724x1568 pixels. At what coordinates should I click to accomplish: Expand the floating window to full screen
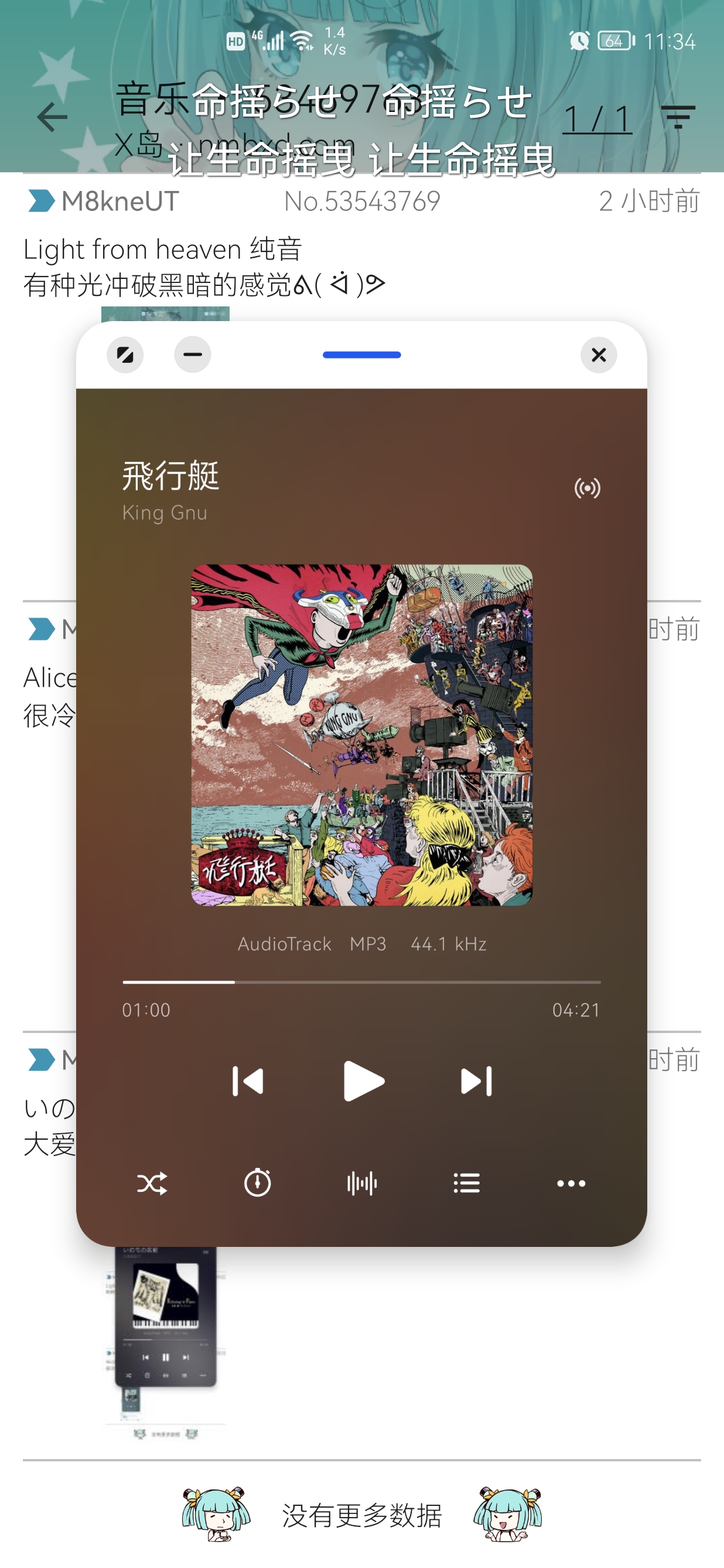pyautogui.click(x=125, y=355)
